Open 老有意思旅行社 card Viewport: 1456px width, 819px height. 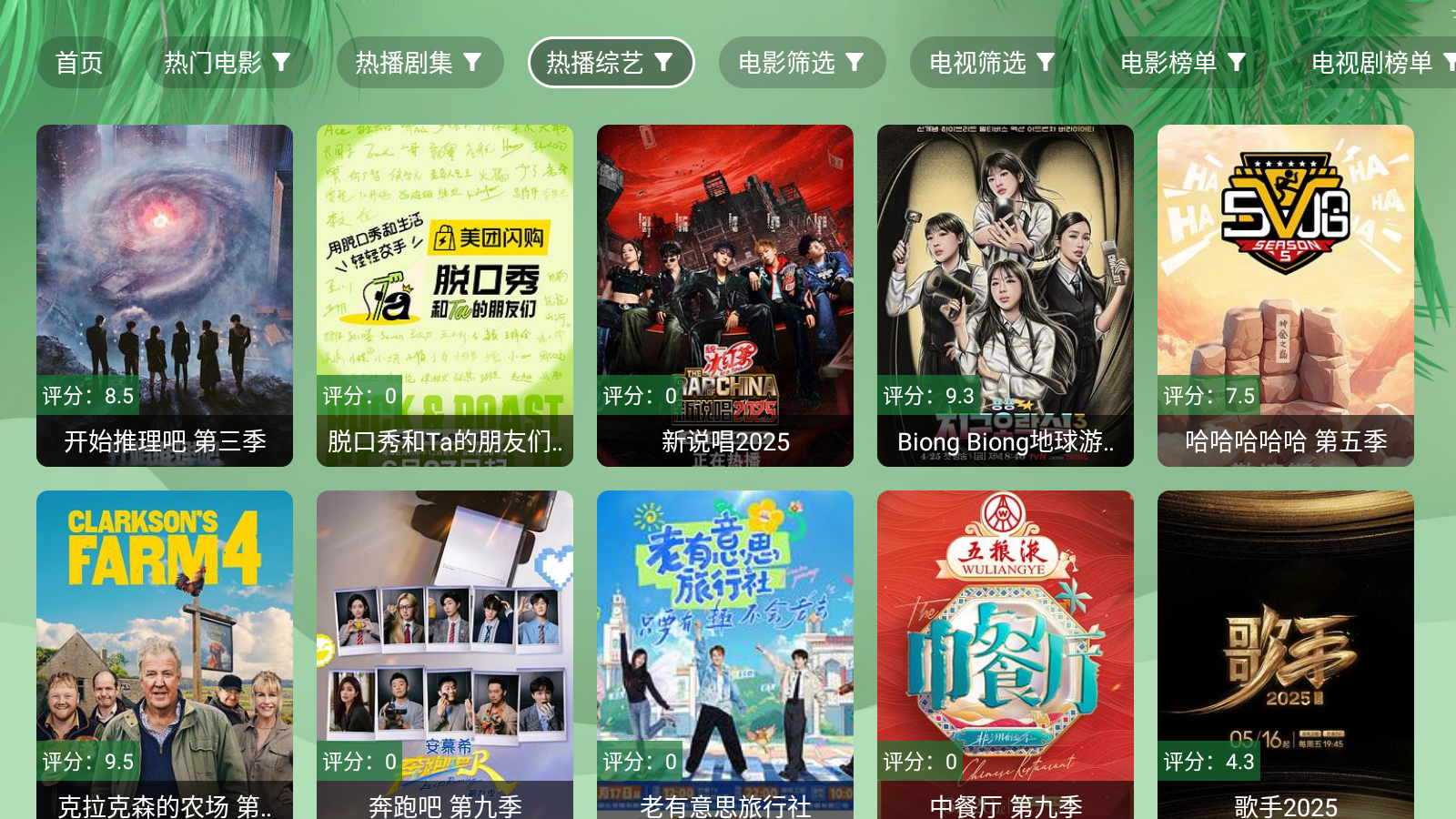[725, 655]
